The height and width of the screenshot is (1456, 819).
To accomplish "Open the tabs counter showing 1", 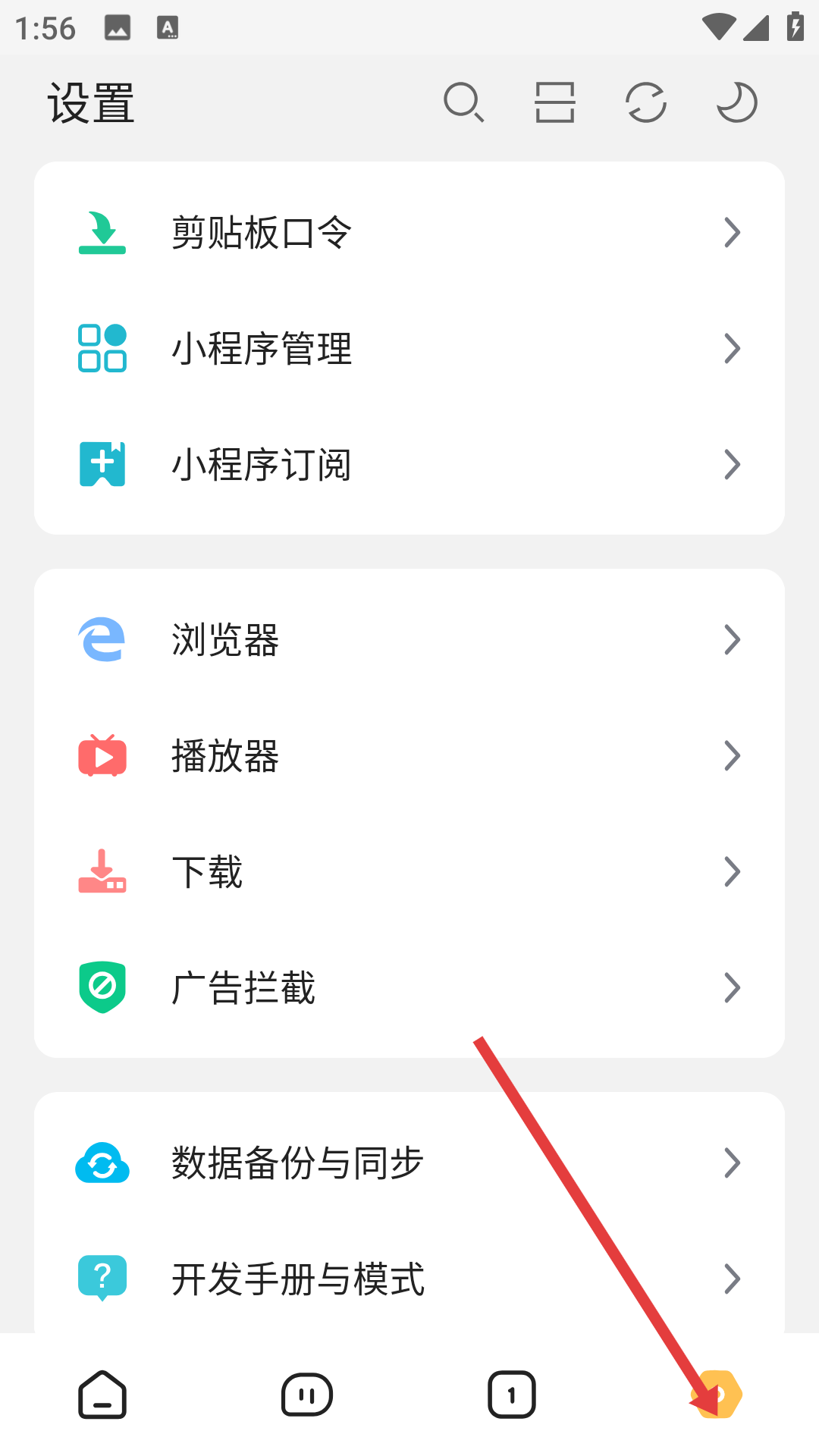I will pos(512,1395).
